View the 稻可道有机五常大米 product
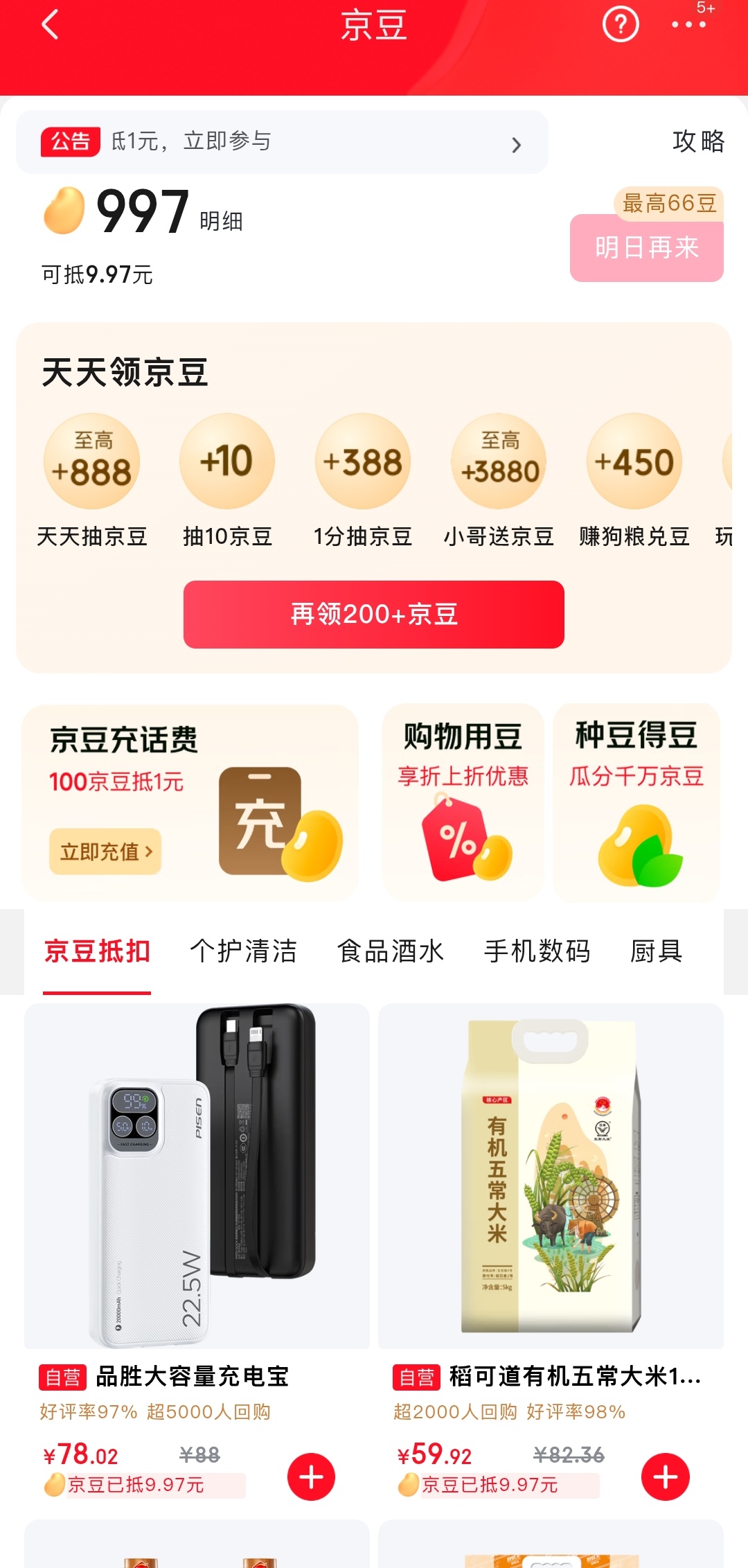 coord(551,1178)
